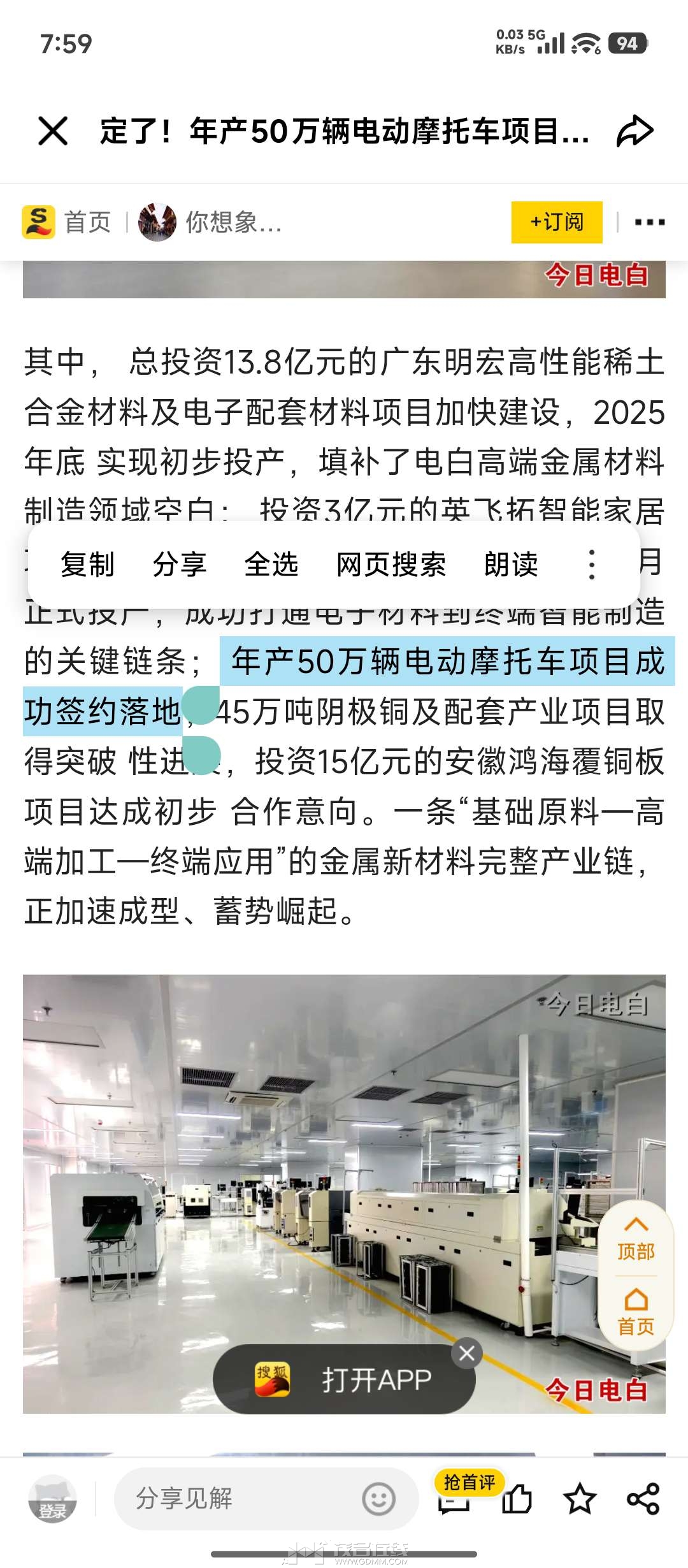
Task: Tap floating 首页 home button
Action: (635, 1313)
